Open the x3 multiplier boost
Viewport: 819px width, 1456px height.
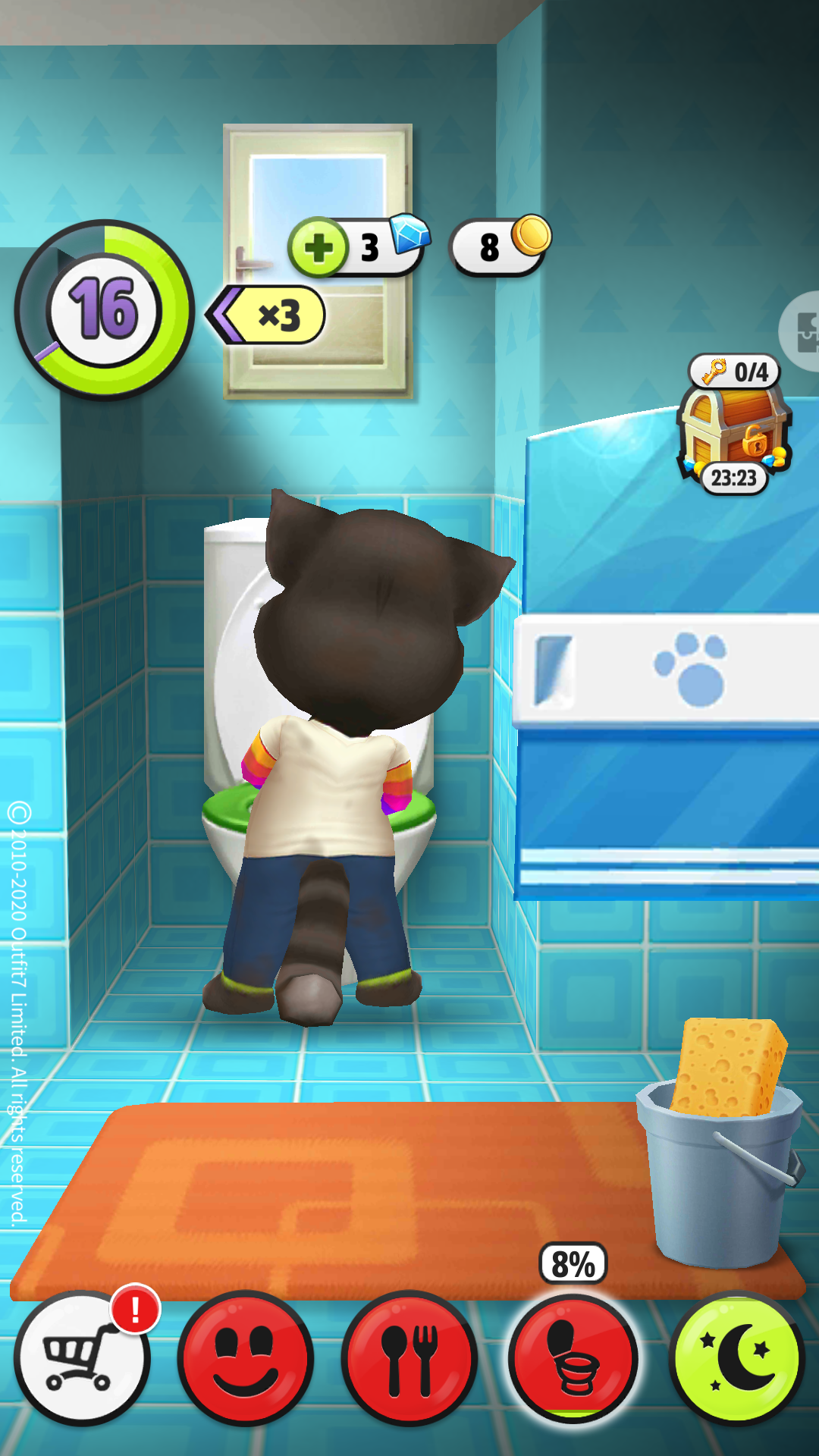[x=271, y=315]
